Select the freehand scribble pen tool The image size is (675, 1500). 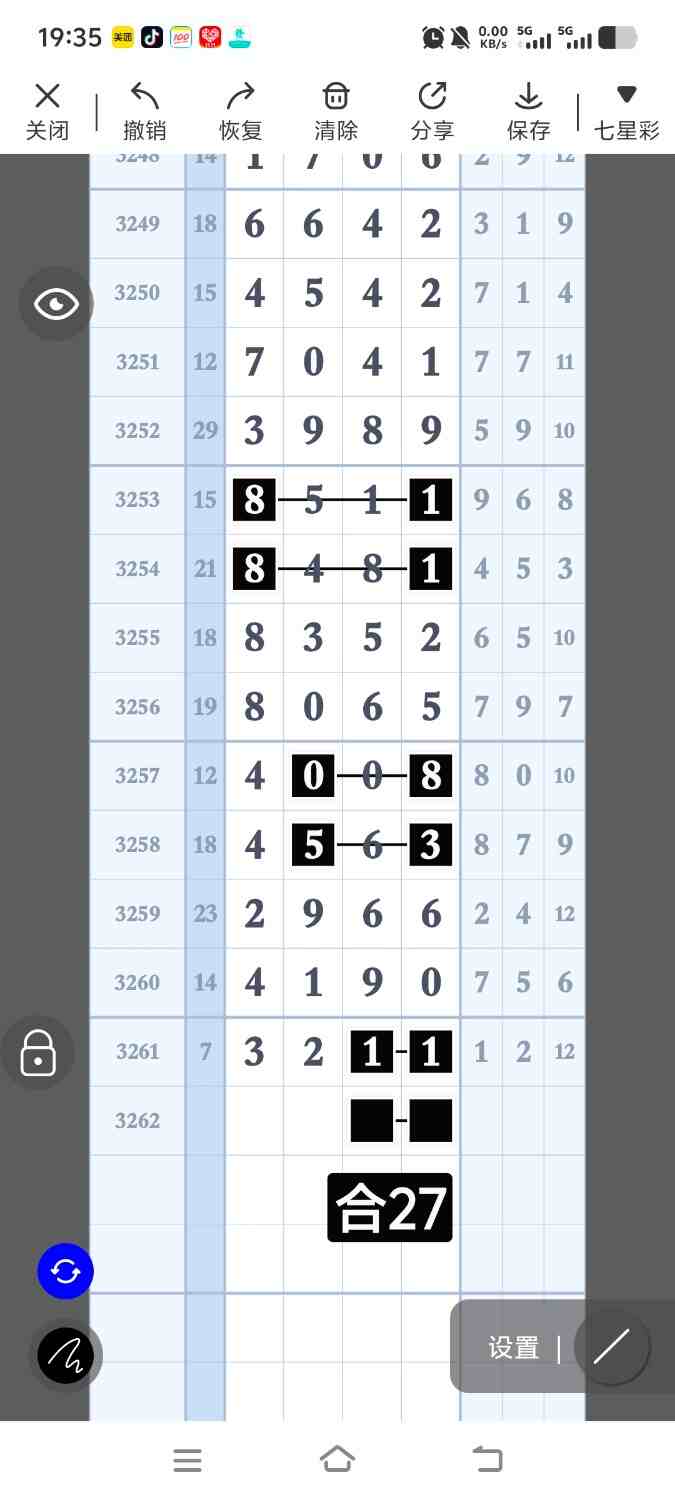pos(65,1356)
